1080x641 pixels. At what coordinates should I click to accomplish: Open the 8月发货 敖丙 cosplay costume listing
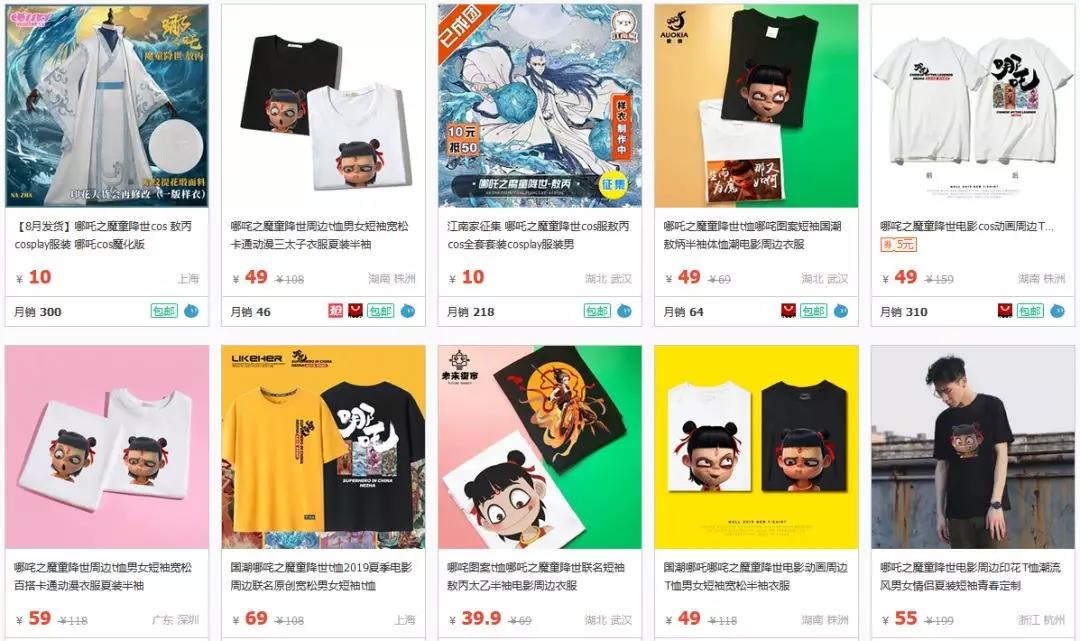coord(107,106)
